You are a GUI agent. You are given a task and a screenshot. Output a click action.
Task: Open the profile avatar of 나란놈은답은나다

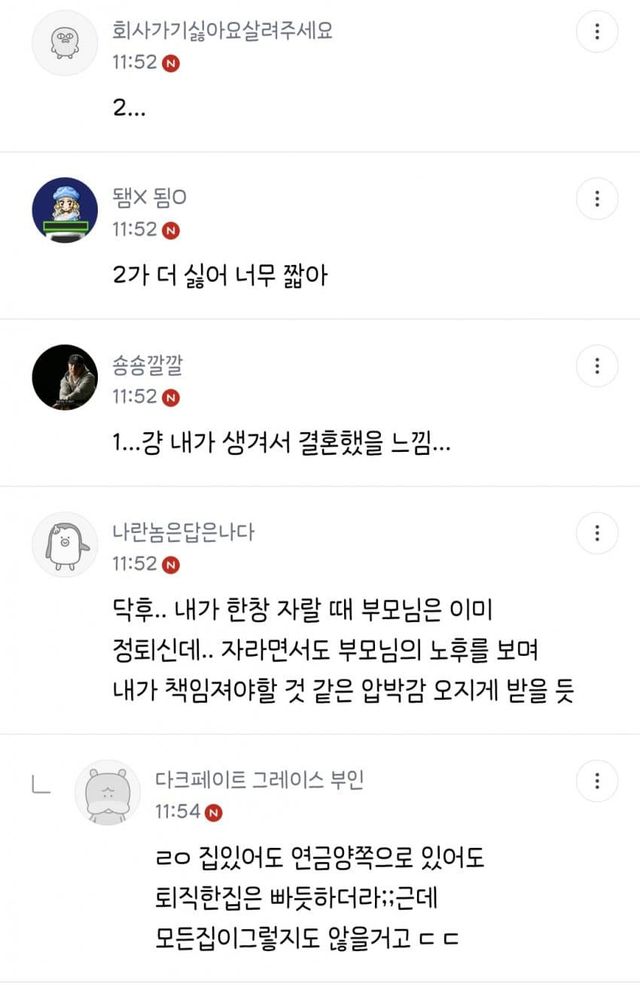64,545
